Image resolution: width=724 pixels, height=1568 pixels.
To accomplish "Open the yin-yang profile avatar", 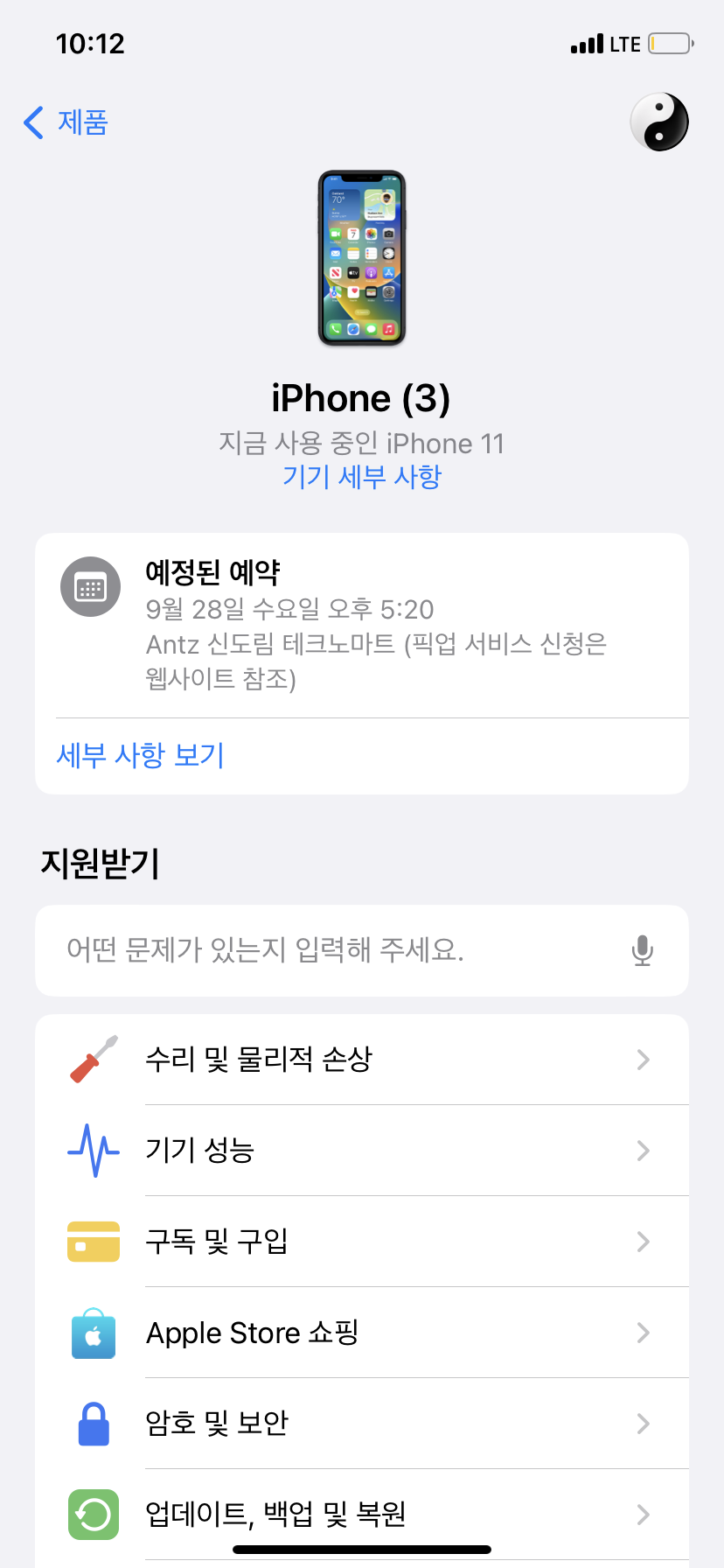I will (659, 122).
